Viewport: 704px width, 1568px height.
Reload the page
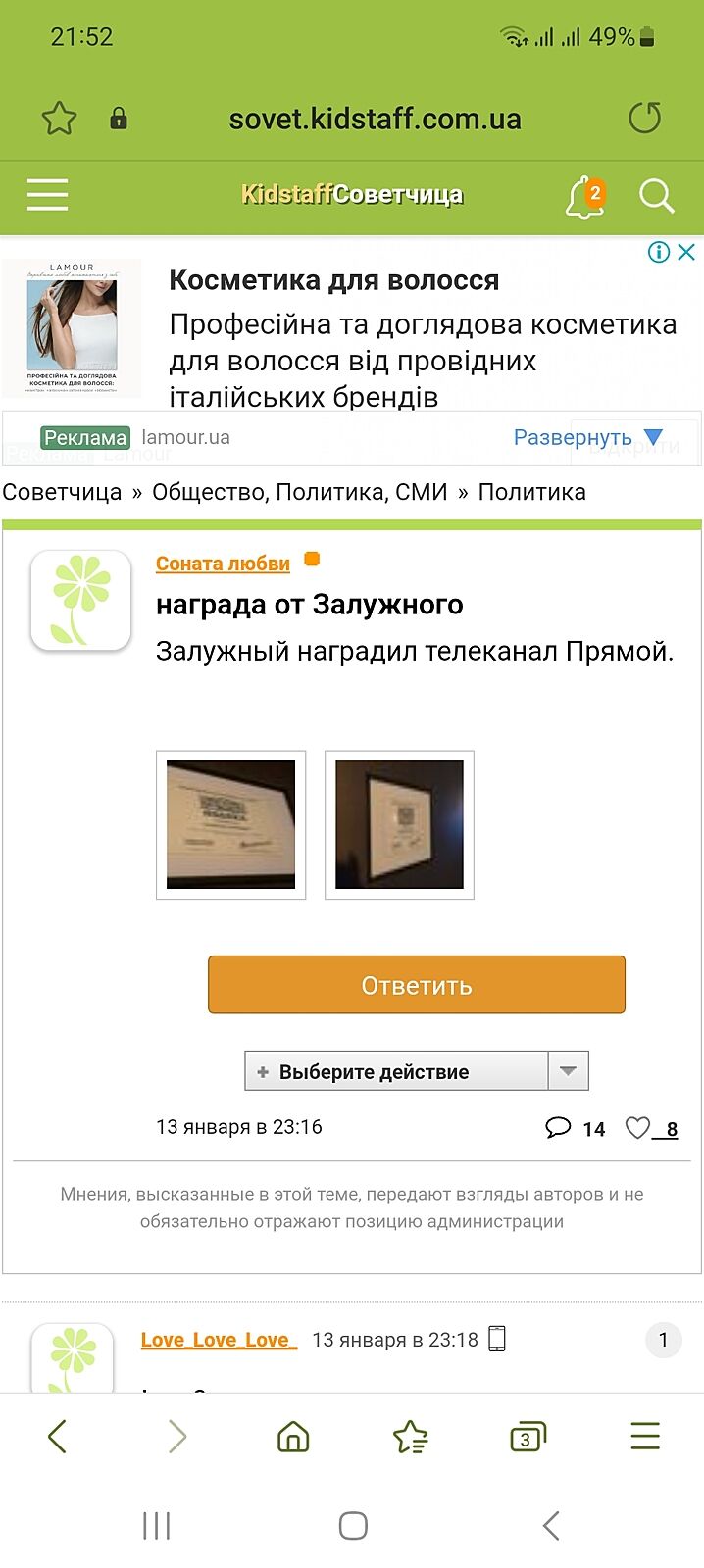click(x=644, y=119)
